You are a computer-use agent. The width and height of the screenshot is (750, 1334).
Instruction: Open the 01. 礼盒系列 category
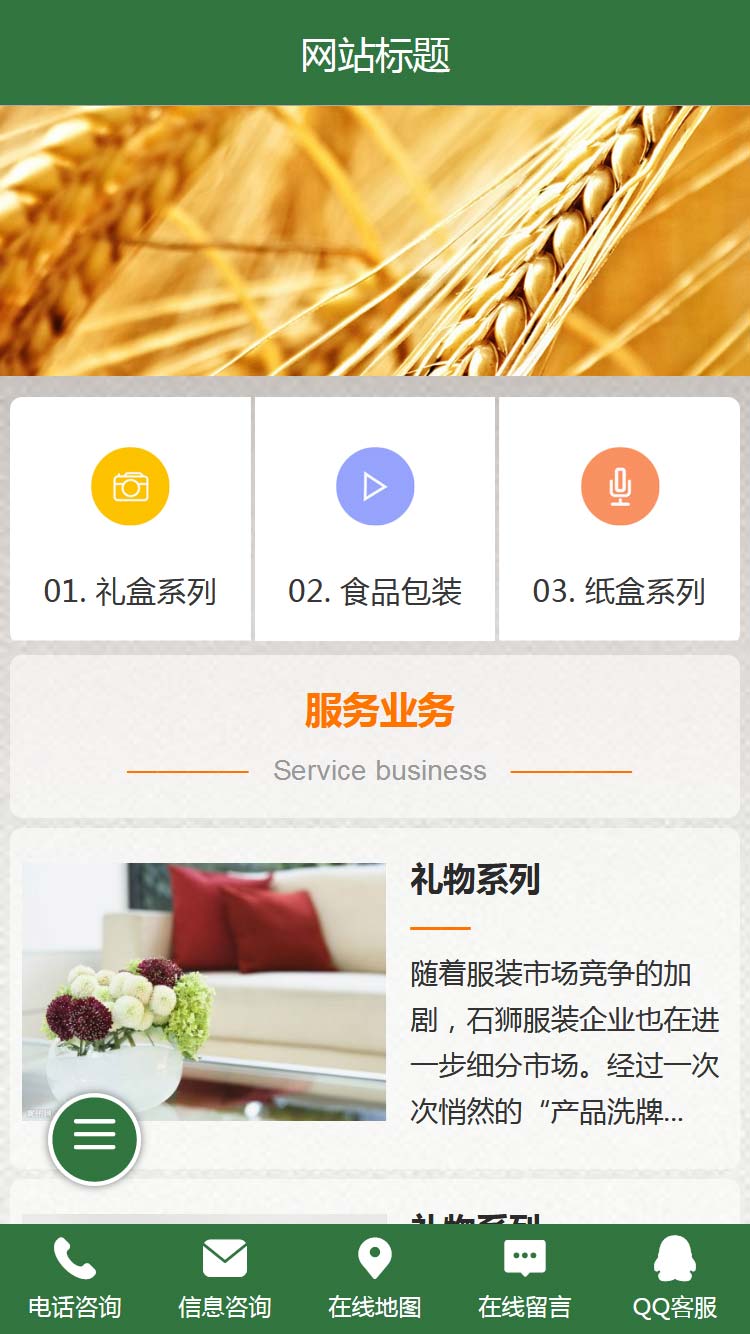(130, 520)
